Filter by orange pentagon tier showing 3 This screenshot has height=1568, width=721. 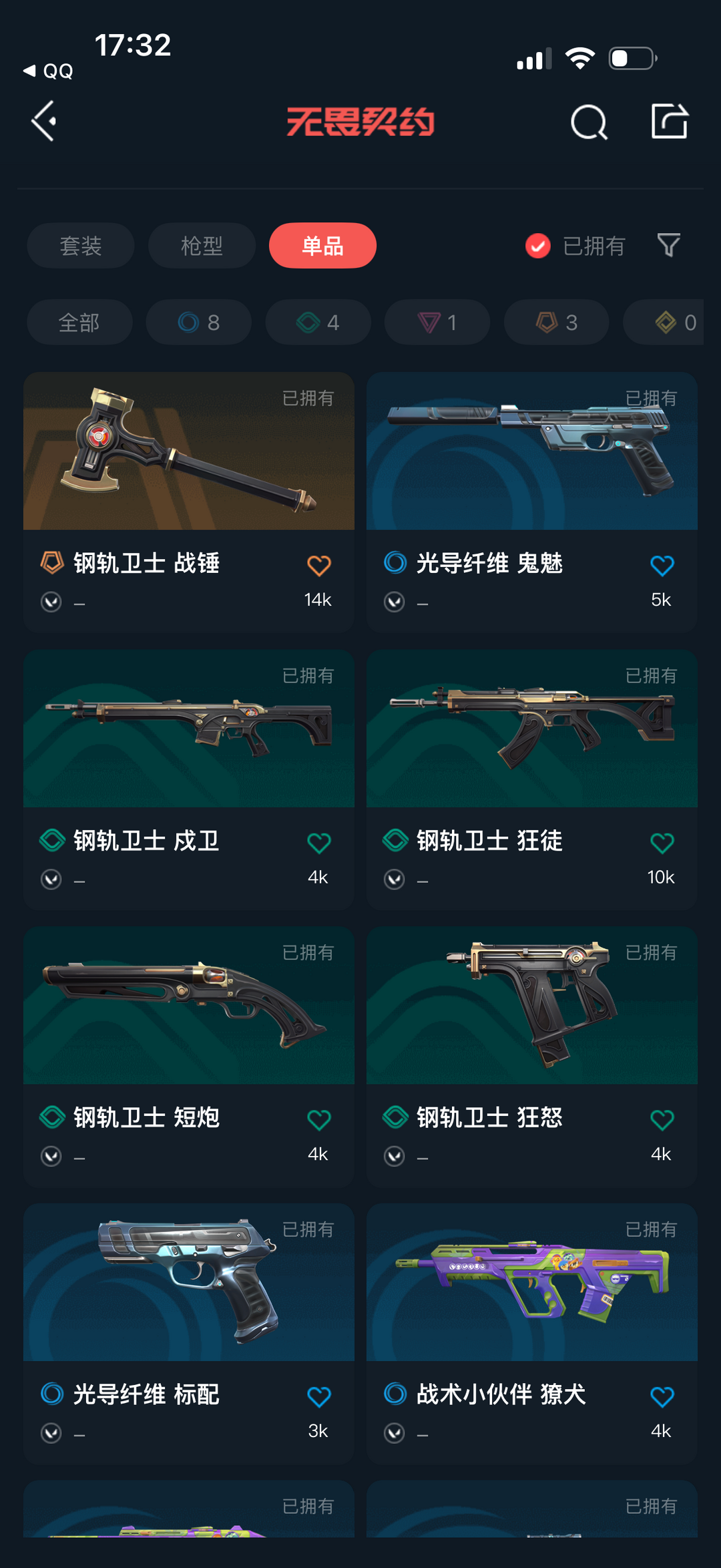557,323
